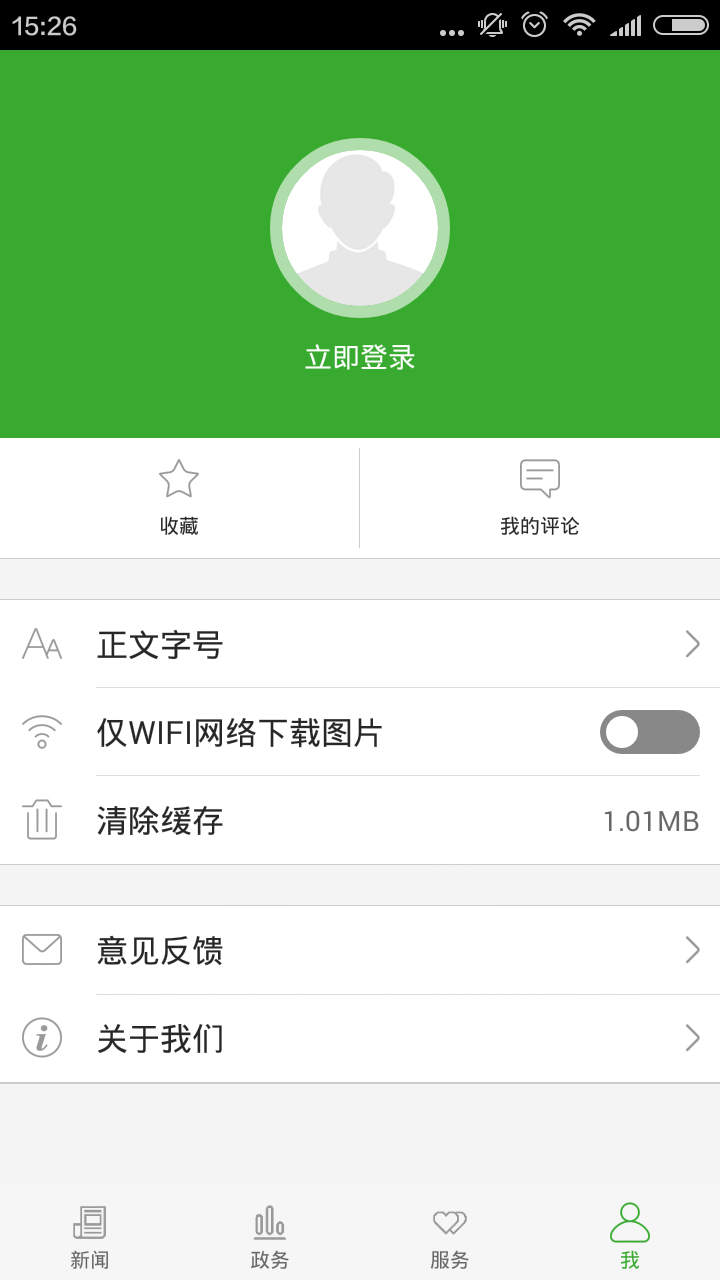This screenshot has height=1280, width=720.
Task: Click the trash icon beside 清除缓存
Action: [x=41, y=820]
